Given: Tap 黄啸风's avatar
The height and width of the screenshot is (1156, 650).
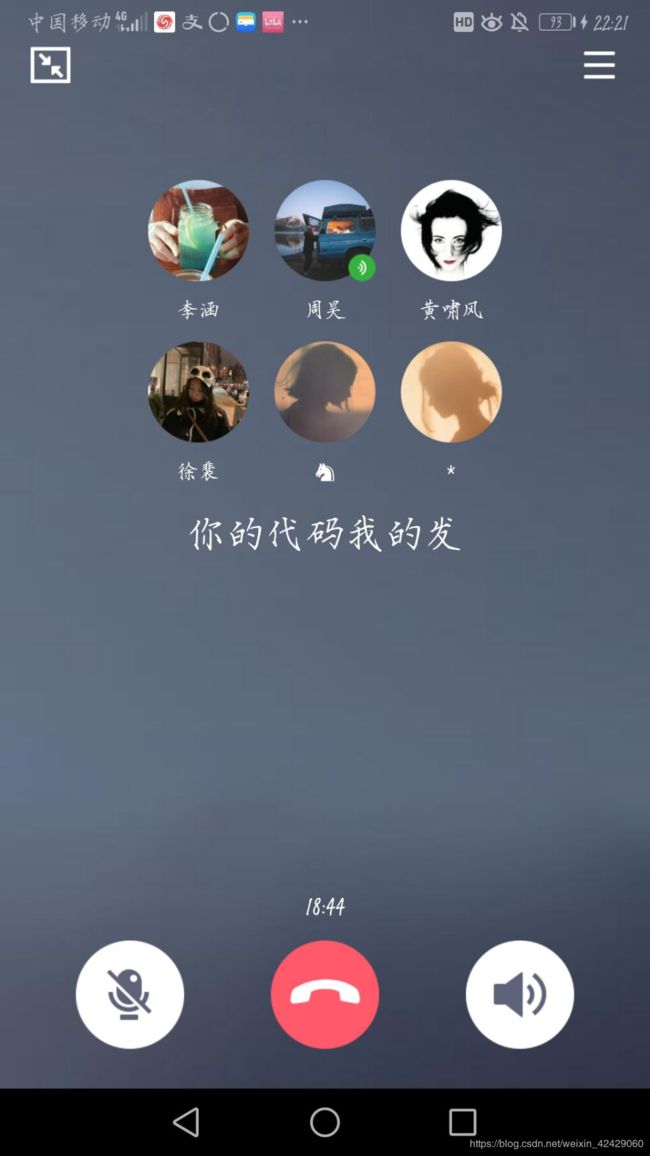Looking at the screenshot, I should [451, 230].
